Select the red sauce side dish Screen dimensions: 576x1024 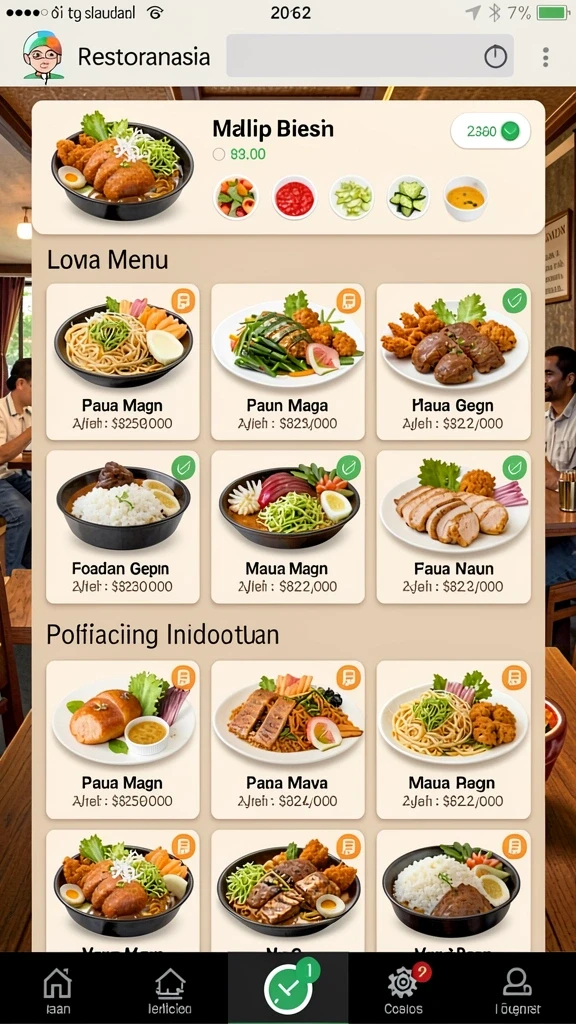click(x=295, y=197)
